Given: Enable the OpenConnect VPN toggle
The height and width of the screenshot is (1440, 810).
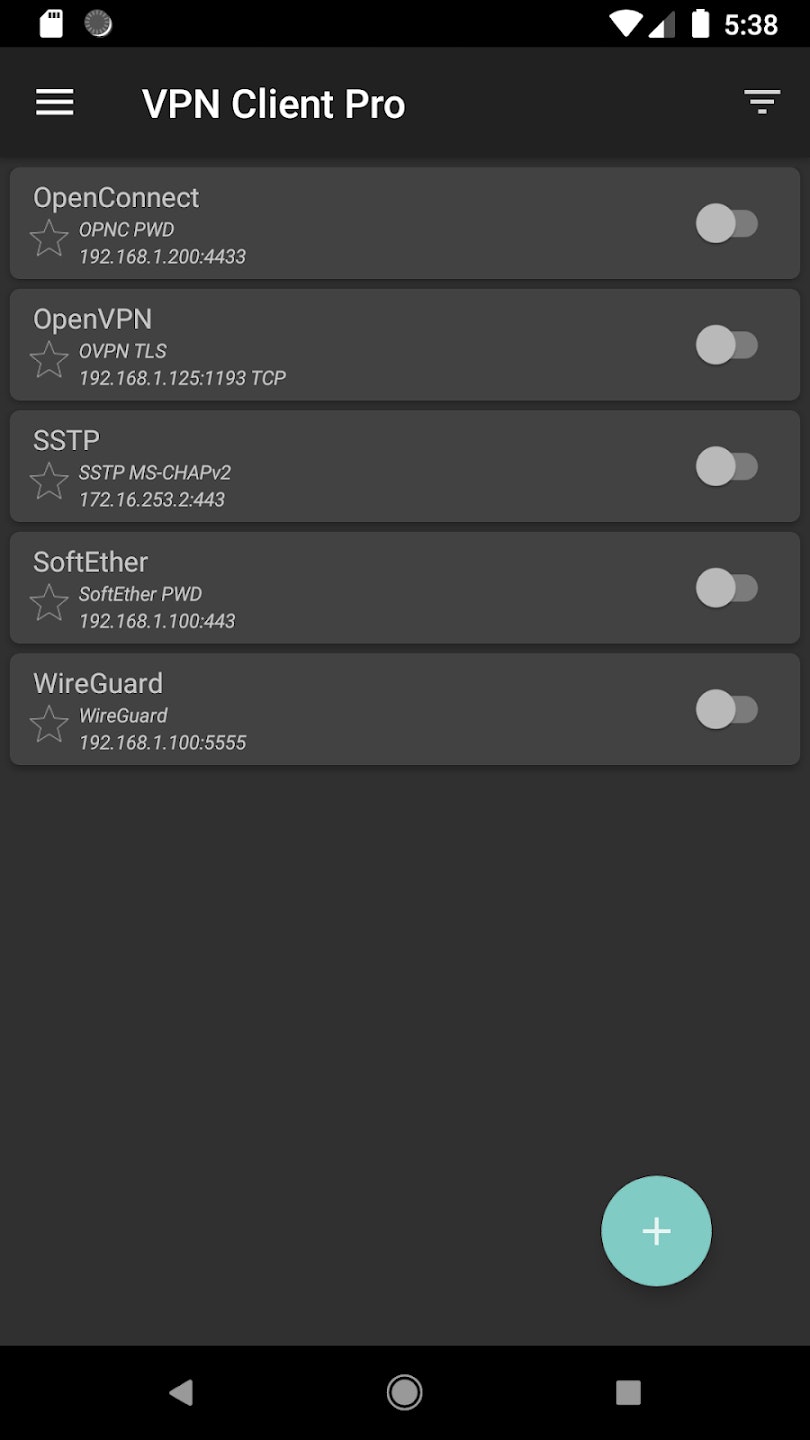Looking at the screenshot, I should click(729, 223).
